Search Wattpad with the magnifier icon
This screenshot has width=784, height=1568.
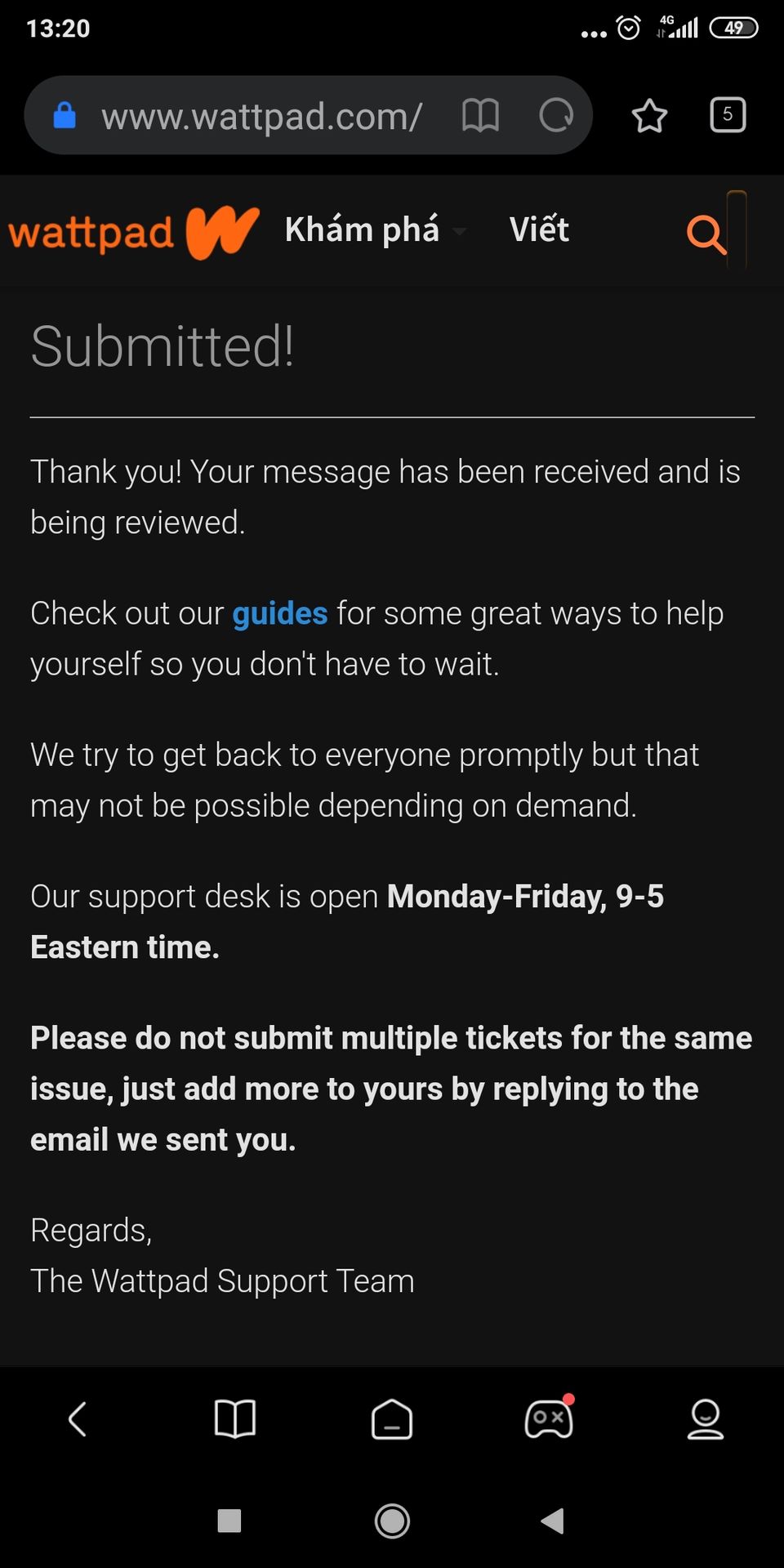(706, 235)
